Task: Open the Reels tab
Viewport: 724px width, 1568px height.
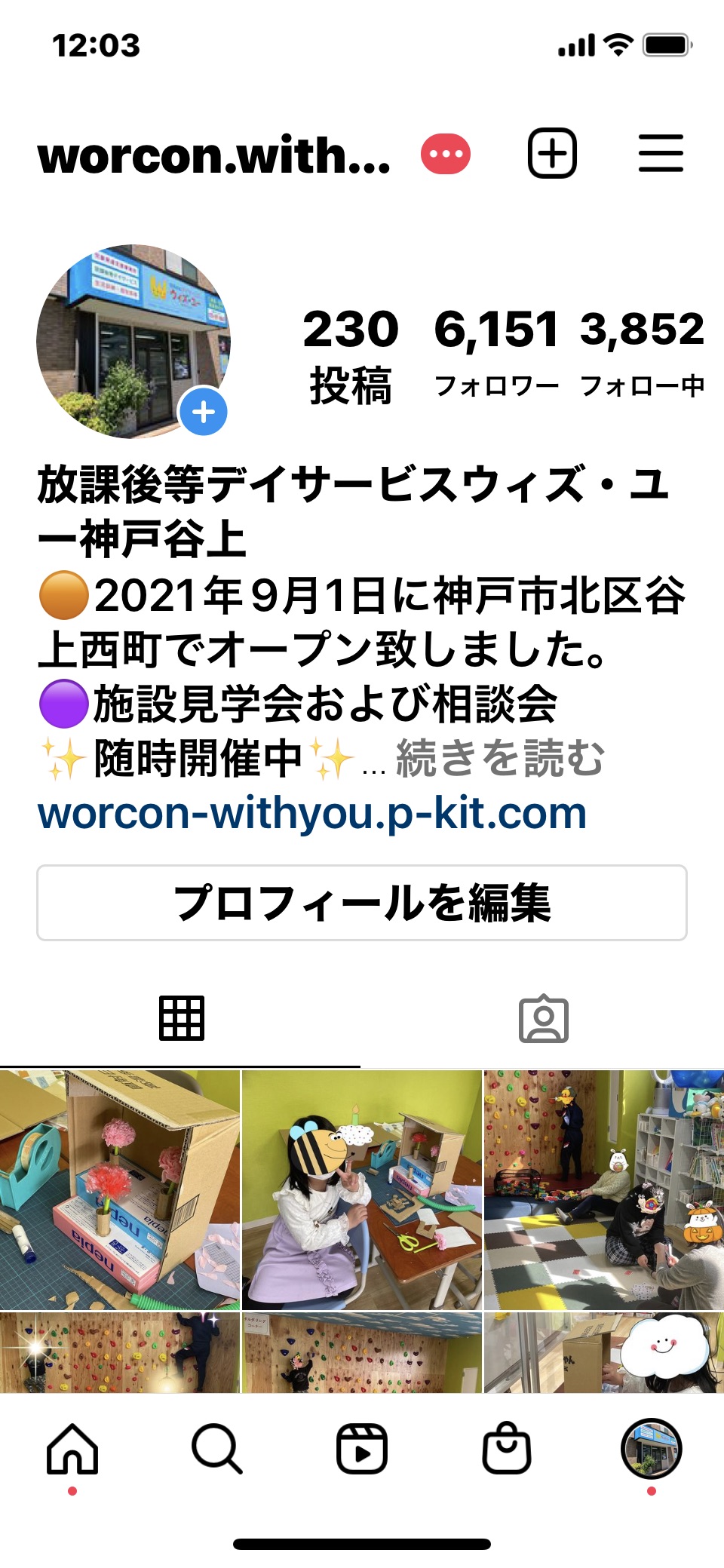Action: click(362, 1449)
